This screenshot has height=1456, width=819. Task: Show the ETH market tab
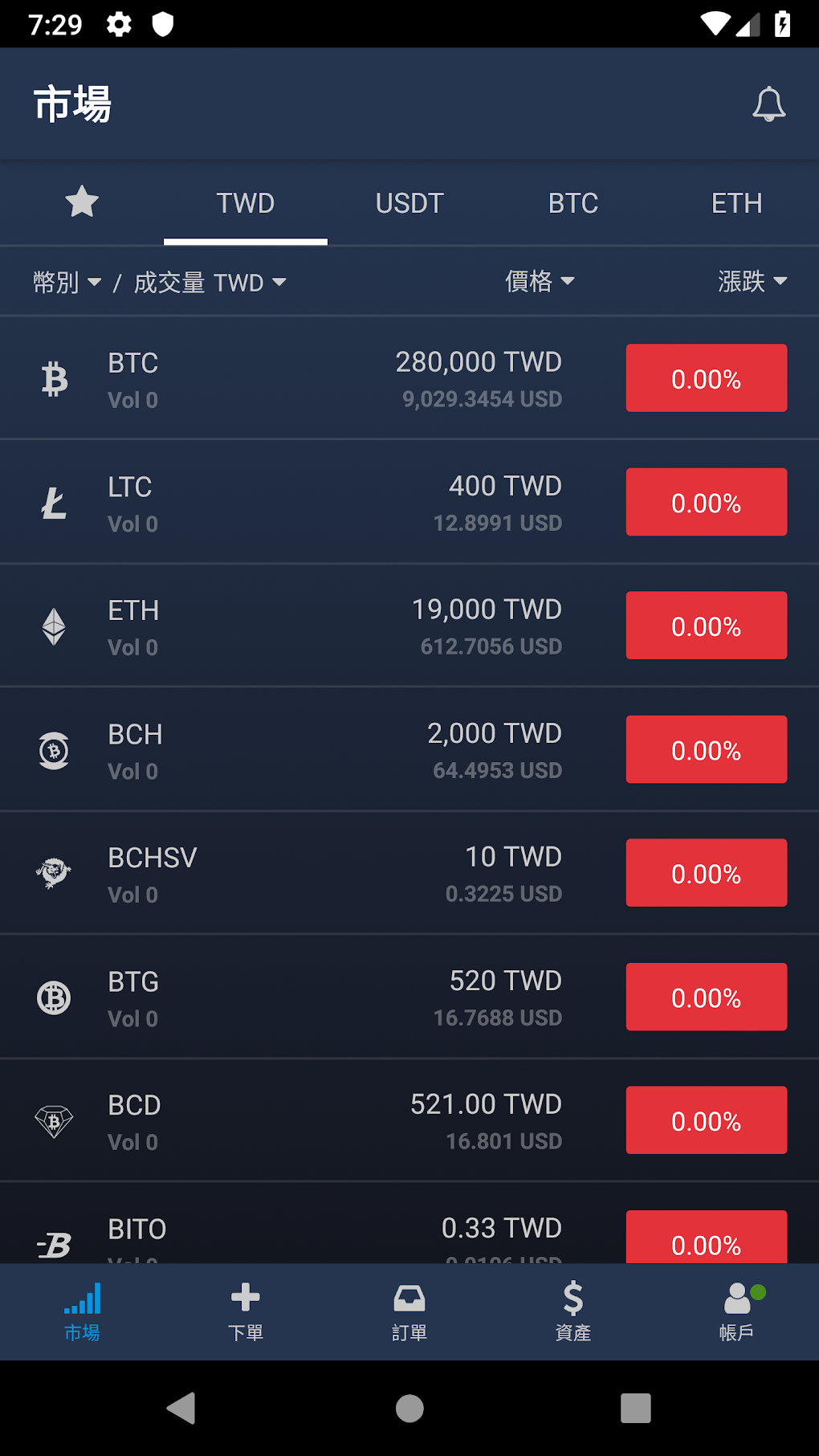click(736, 203)
